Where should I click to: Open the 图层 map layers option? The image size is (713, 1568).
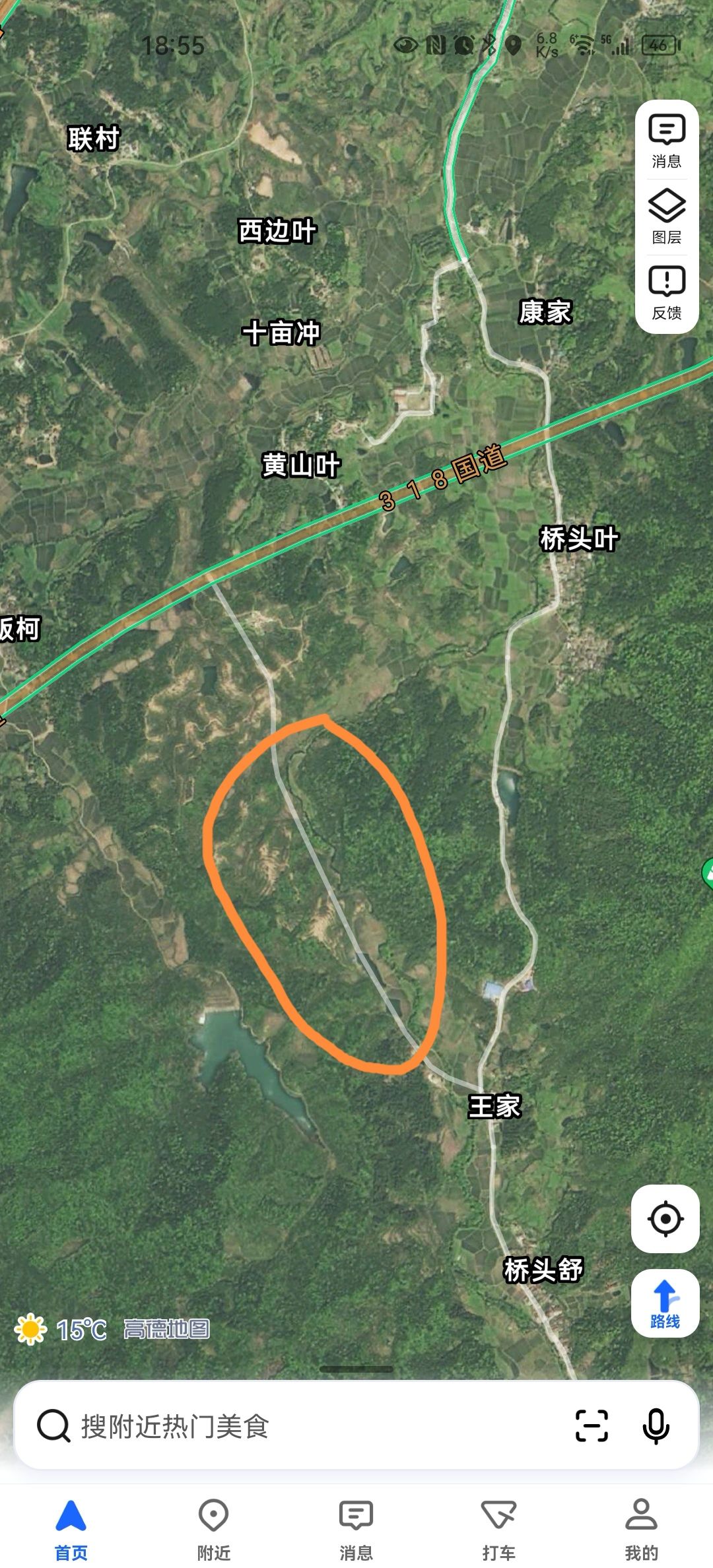[x=667, y=217]
